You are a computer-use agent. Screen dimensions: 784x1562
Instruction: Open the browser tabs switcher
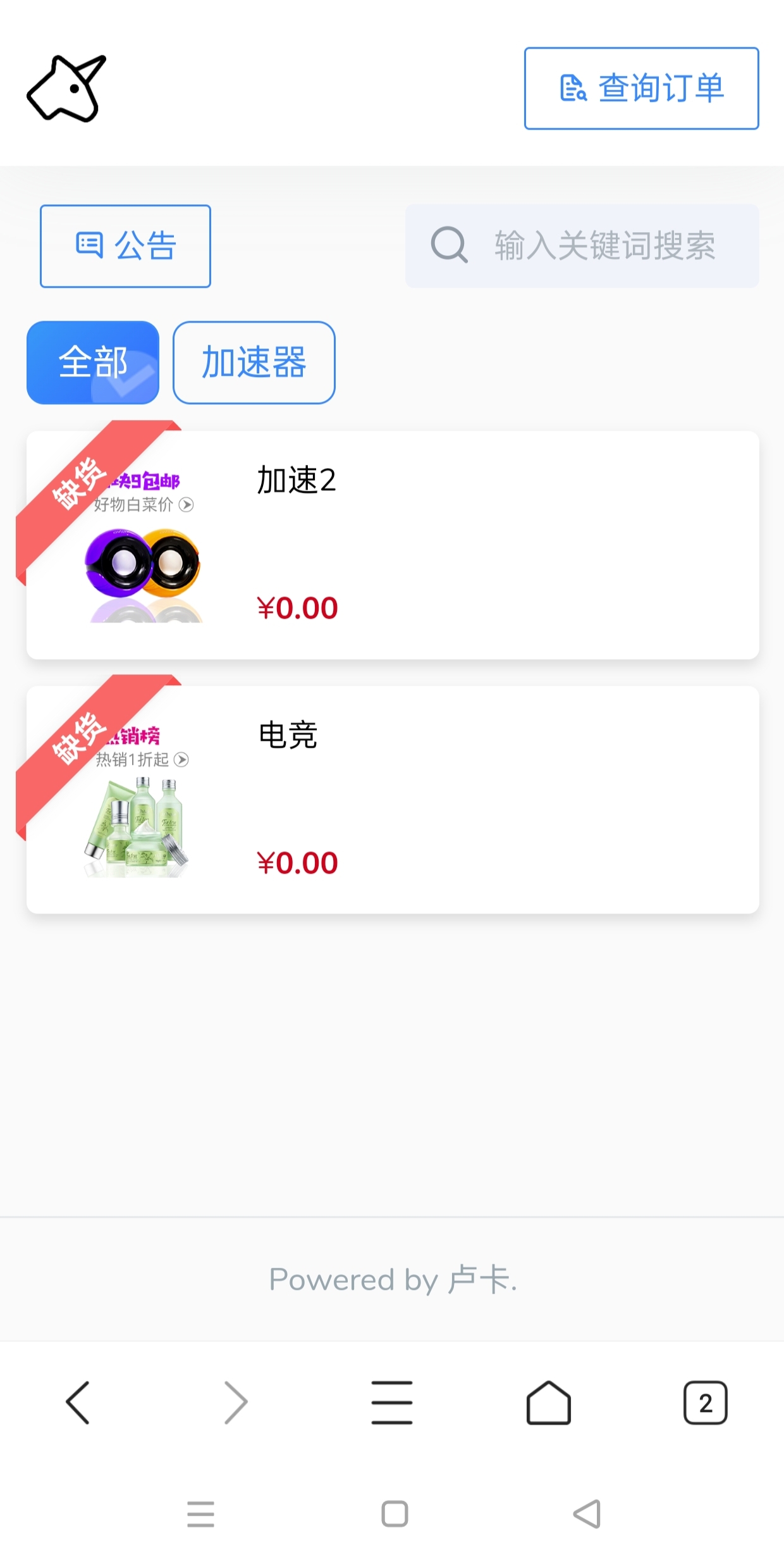705,1403
